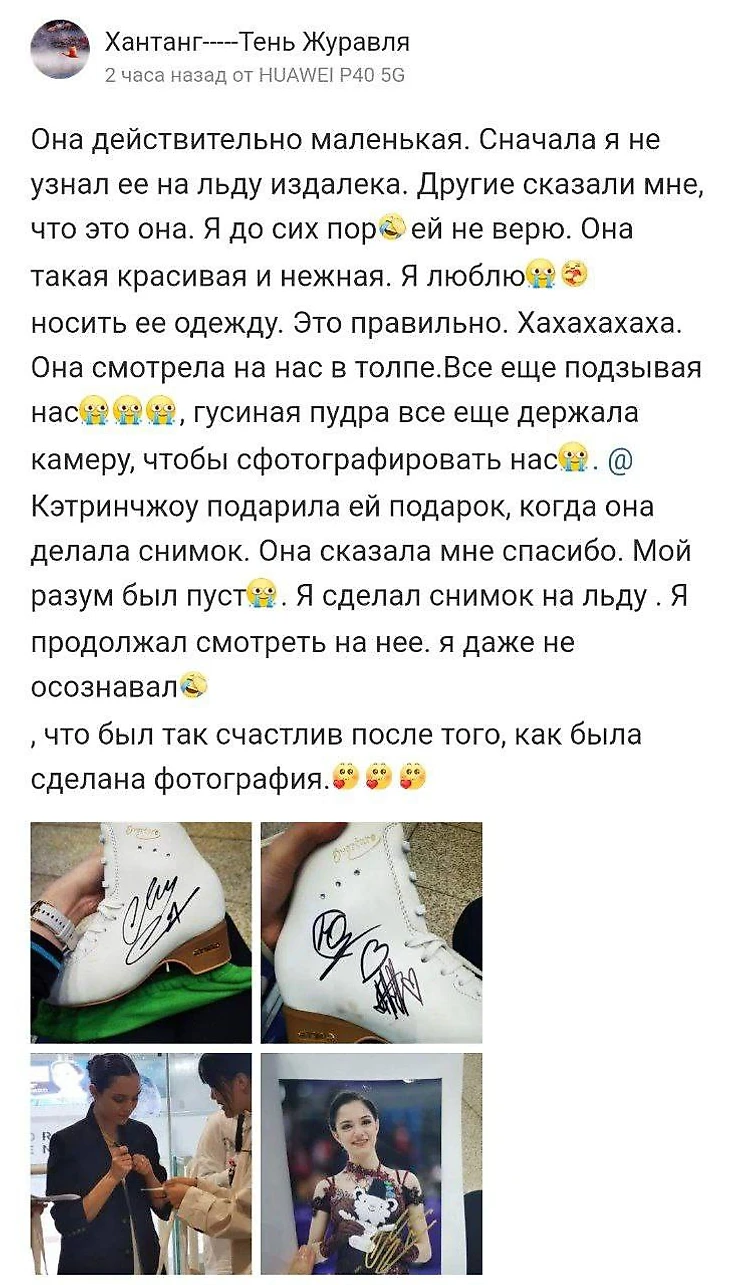Image resolution: width=730 pixels, height=1285 pixels.
Task: View the signed skater poster photo
Action: [371, 1163]
